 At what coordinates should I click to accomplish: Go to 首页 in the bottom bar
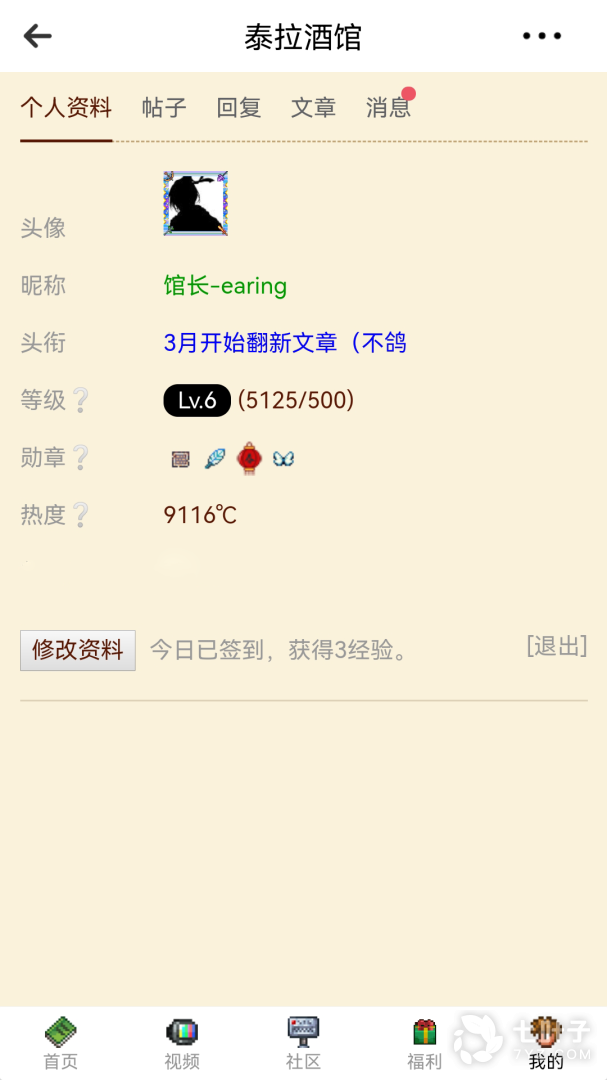tap(61, 1043)
